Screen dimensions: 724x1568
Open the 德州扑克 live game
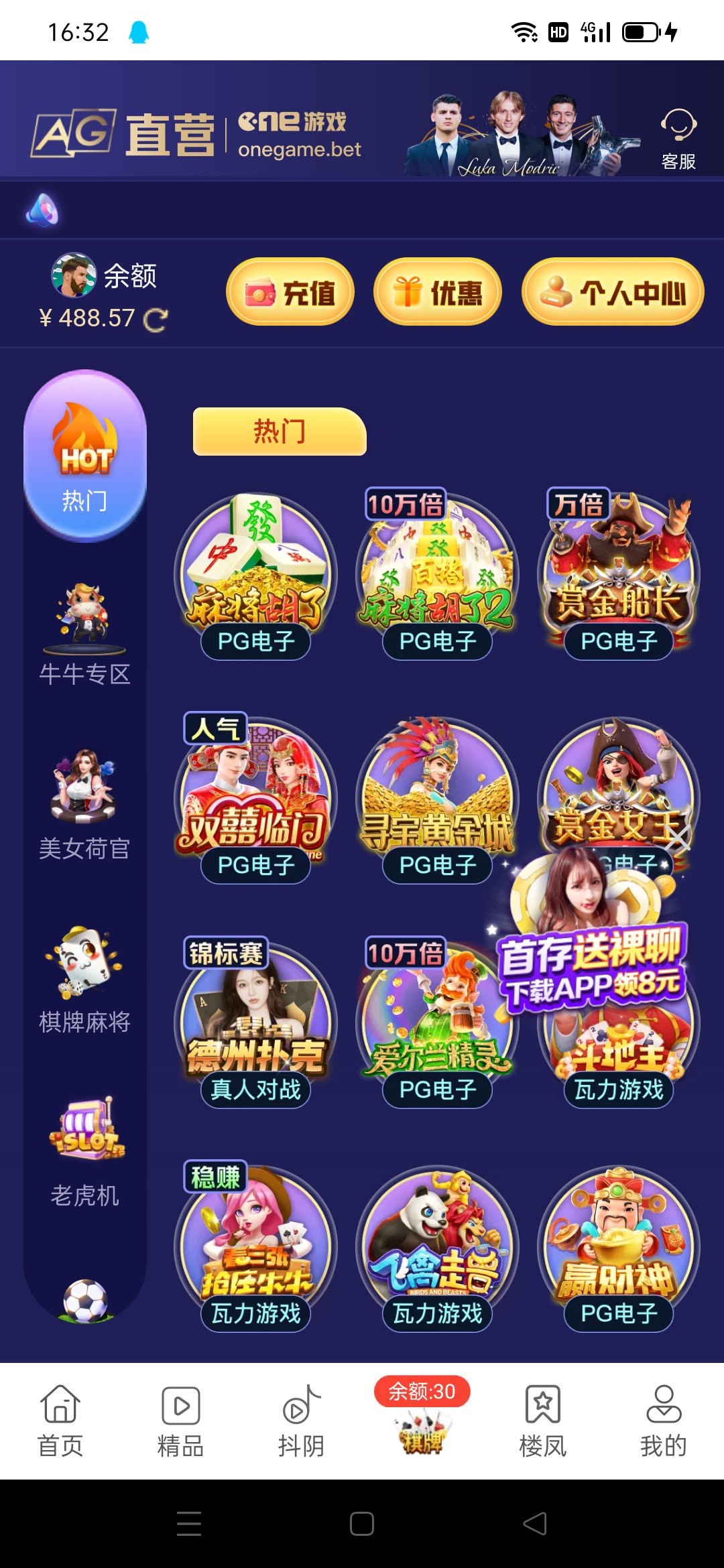coord(255,1023)
